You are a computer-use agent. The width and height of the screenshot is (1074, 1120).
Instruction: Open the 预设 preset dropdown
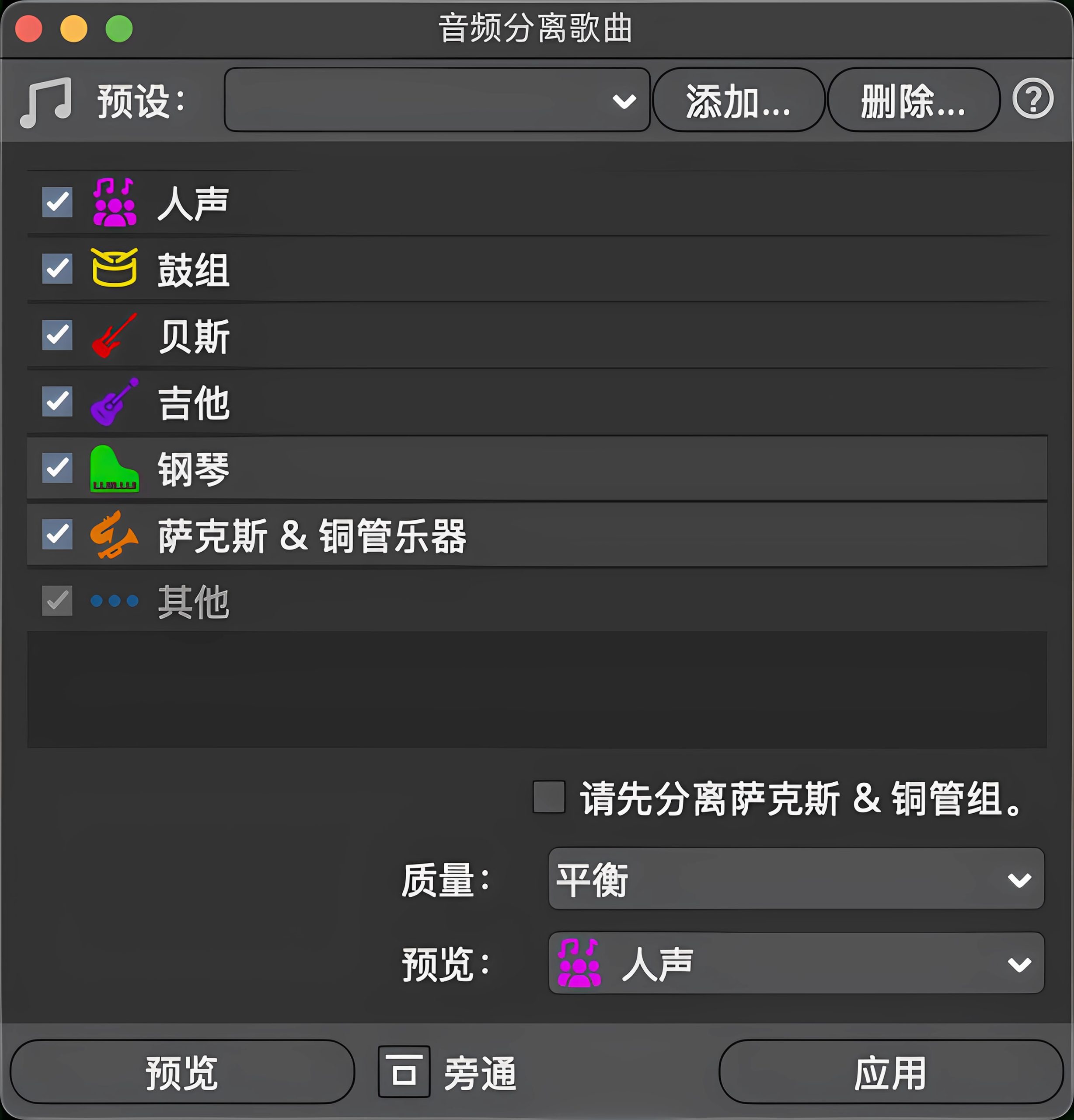[437, 100]
